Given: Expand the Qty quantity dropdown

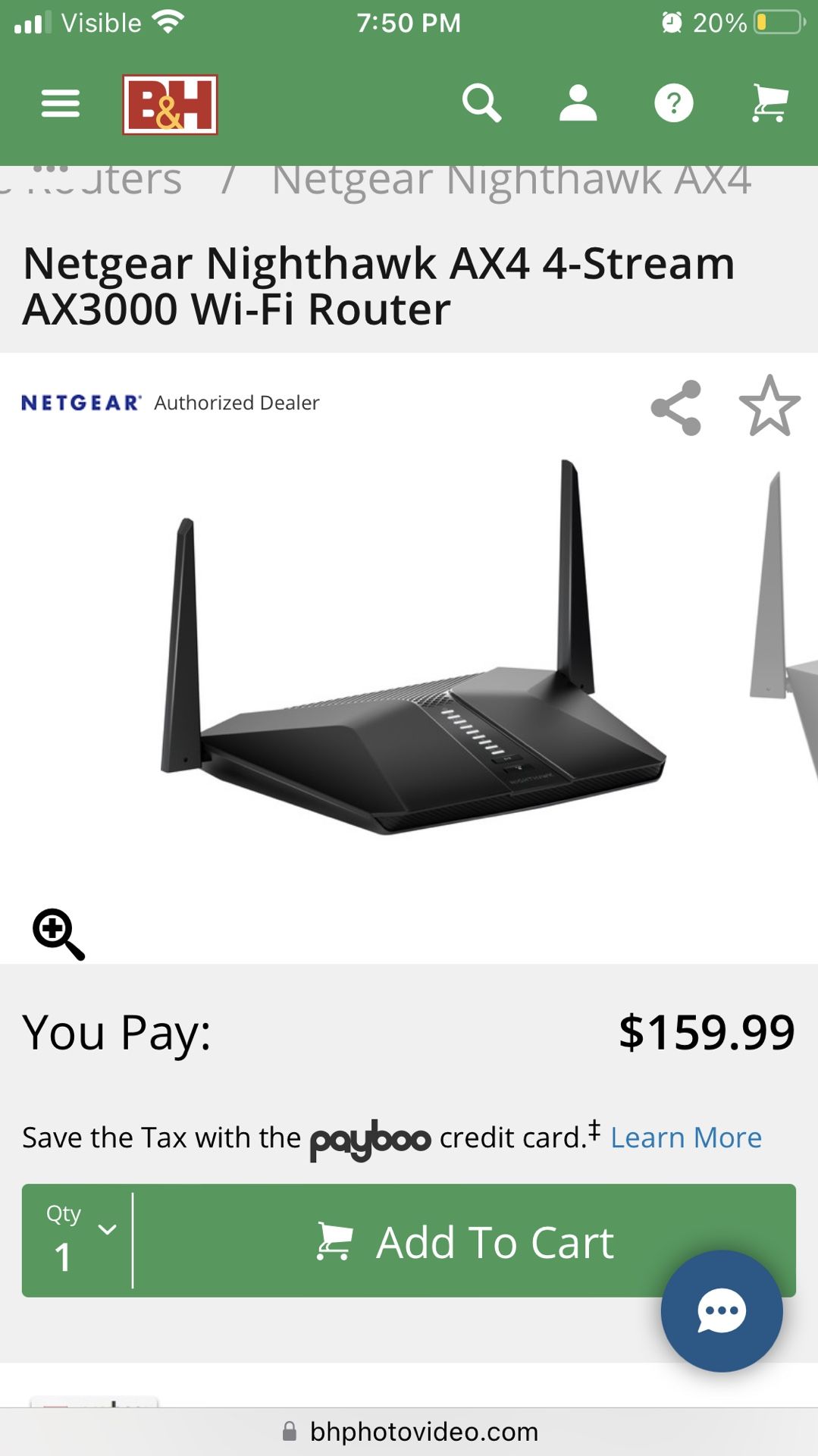Looking at the screenshot, I should pyautogui.click(x=78, y=1241).
